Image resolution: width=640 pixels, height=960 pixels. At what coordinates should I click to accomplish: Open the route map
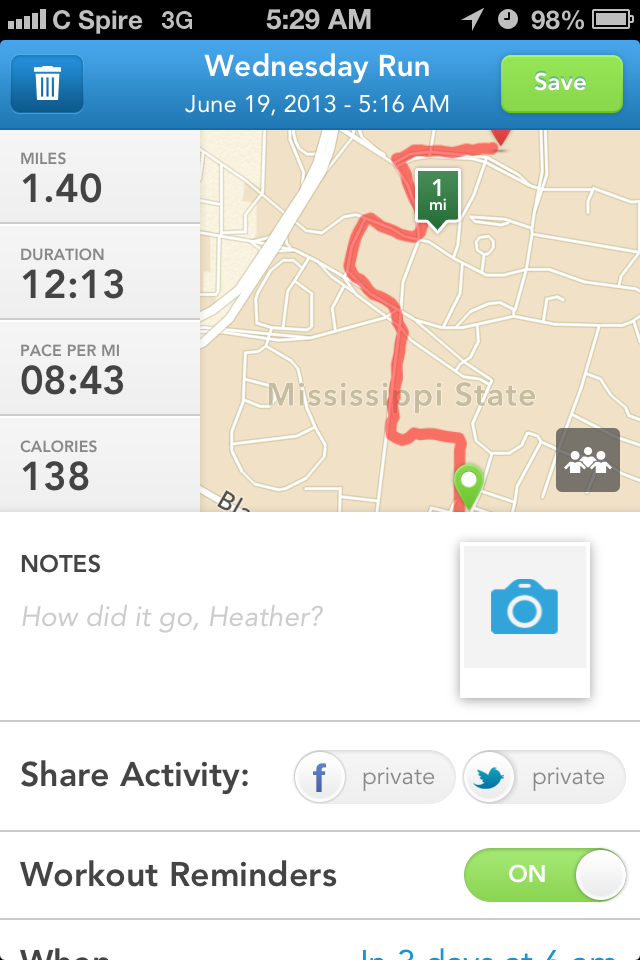click(x=420, y=320)
